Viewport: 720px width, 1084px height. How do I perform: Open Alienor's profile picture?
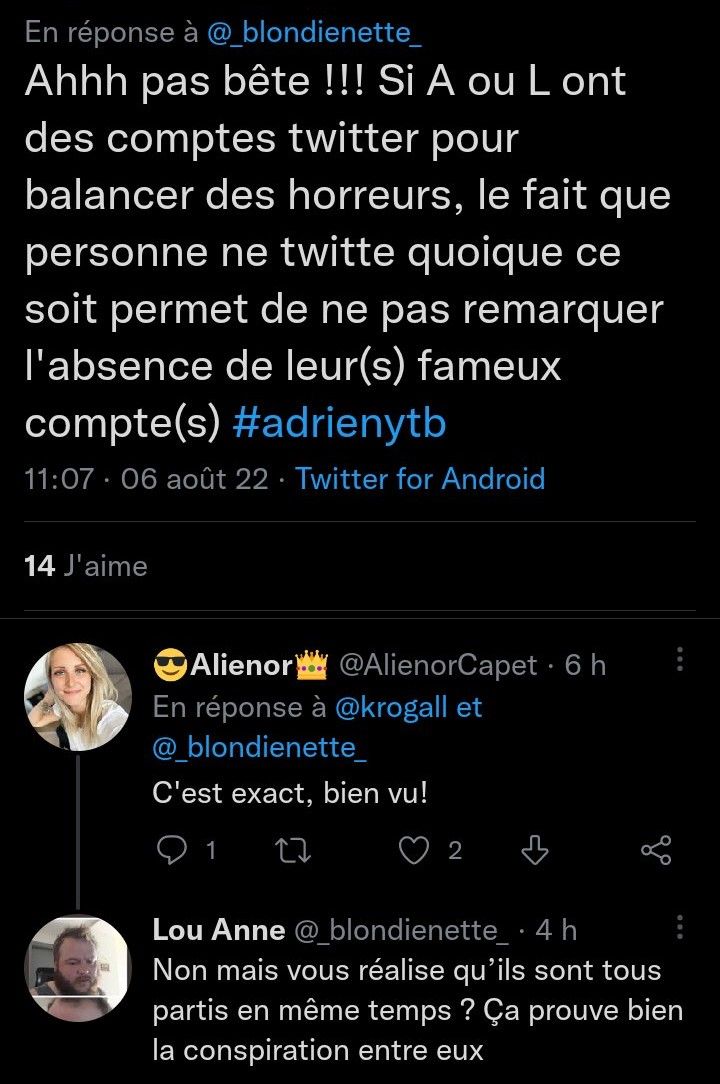[x=77, y=697]
